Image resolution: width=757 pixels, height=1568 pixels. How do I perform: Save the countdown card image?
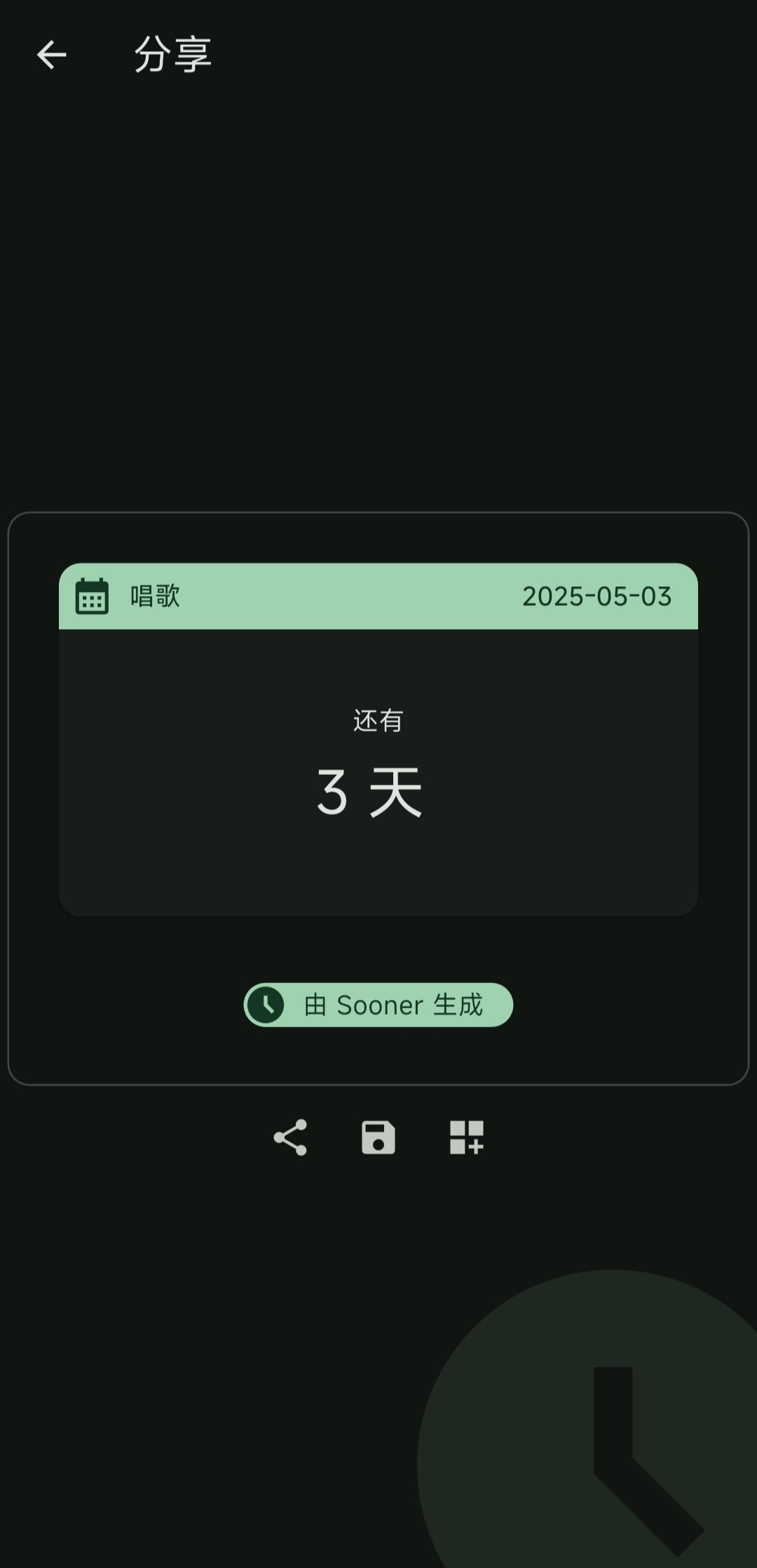(378, 1137)
